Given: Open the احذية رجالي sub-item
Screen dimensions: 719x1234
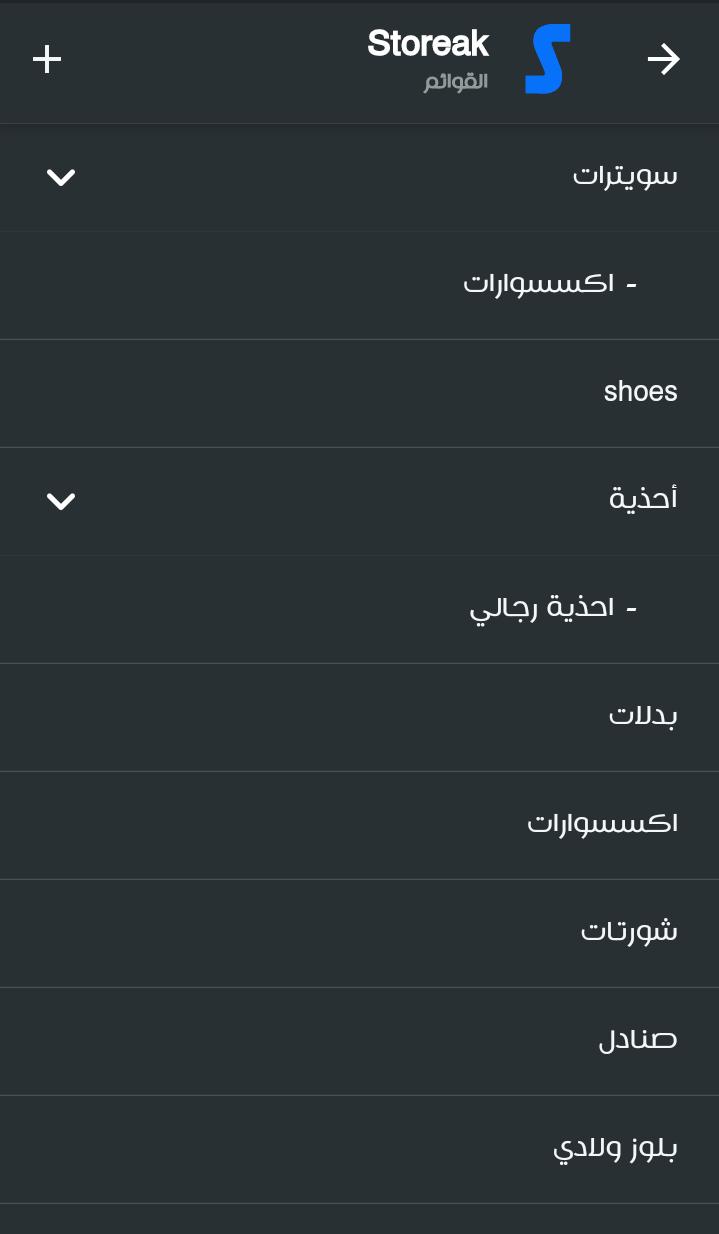Looking at the screenshot, I should pyautogui.click(x=359, y=609).
